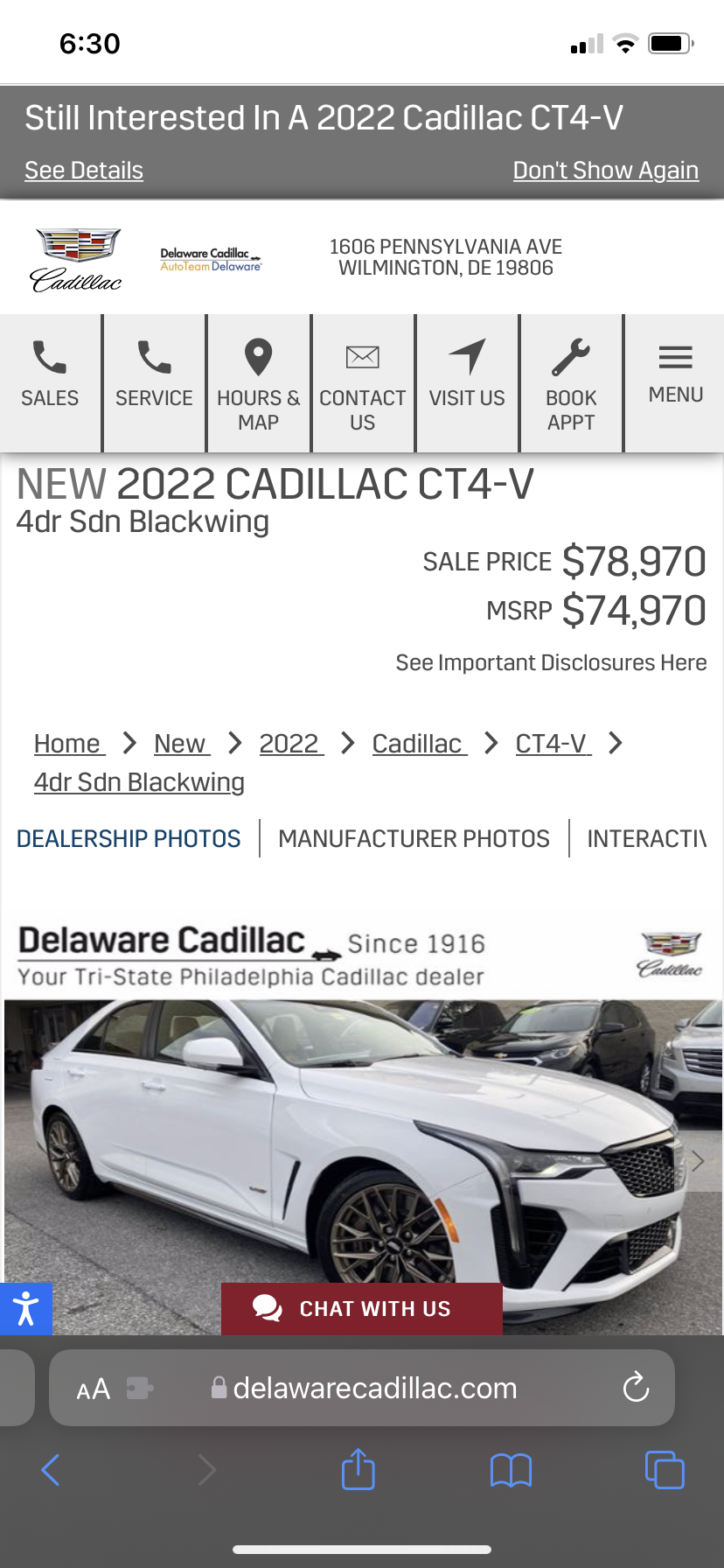Go to Home breadcrumb link
This screenshot has height=1568, width=724.
[x=68, y=744]
